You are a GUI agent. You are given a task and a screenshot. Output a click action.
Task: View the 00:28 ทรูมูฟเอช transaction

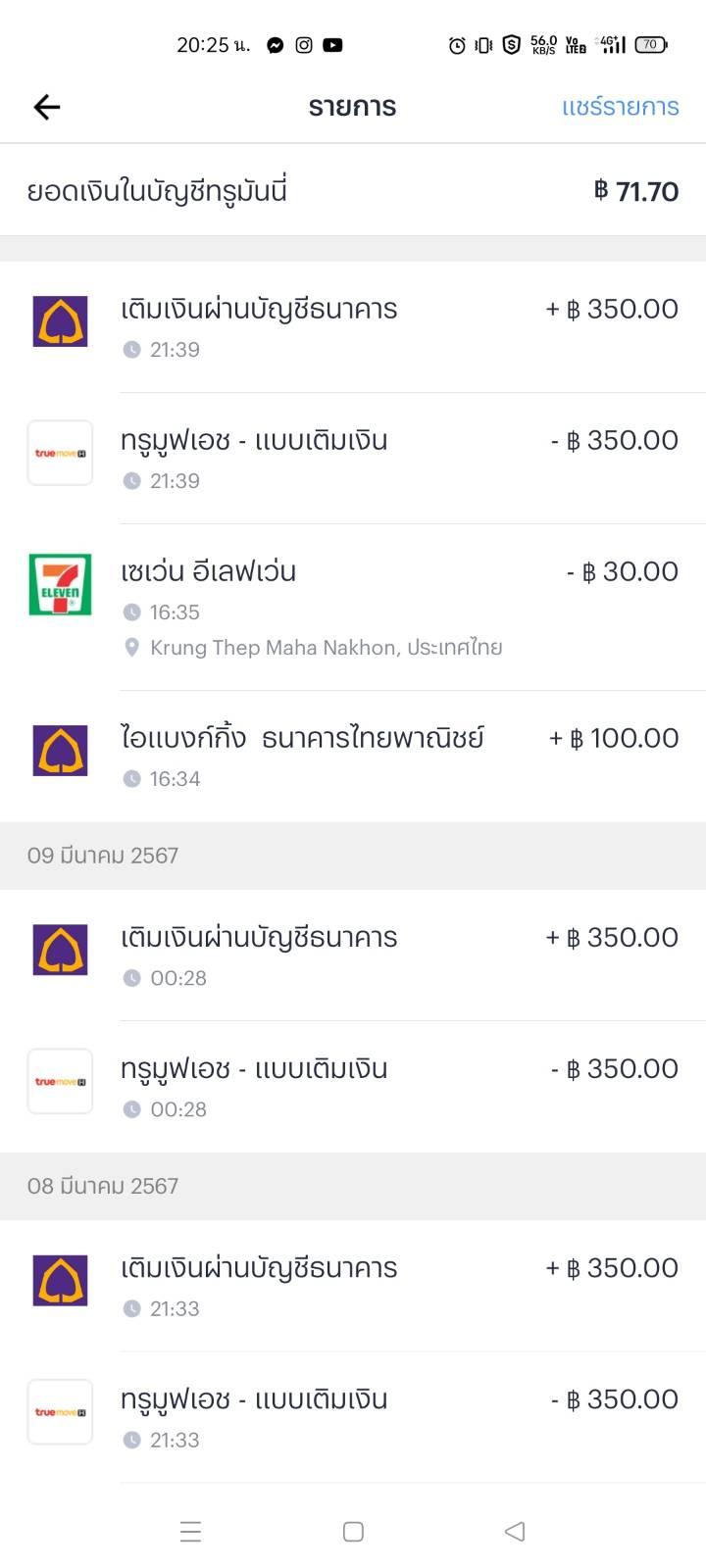click(353, 1087)
